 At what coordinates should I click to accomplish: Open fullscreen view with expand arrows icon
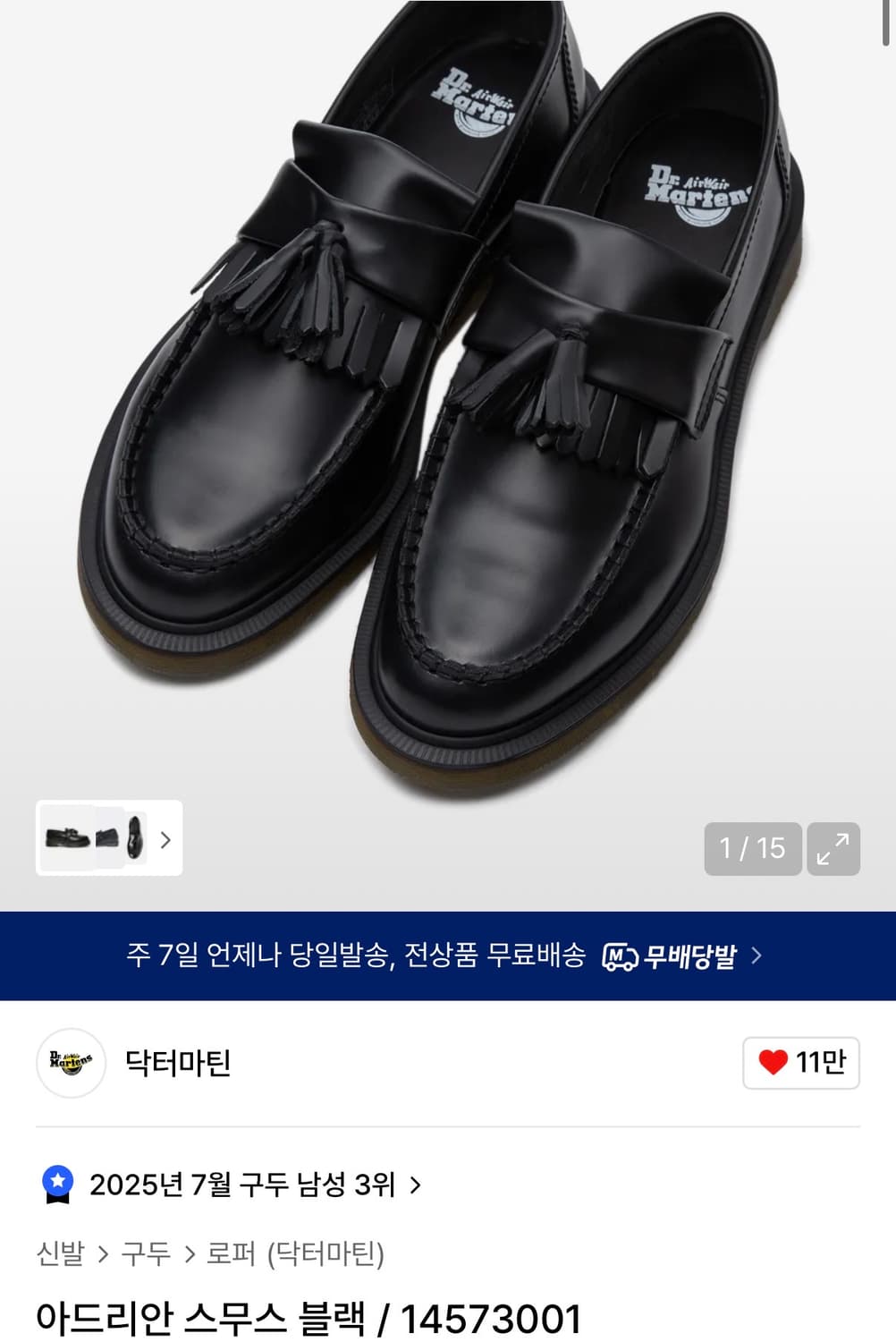tap(835, 848)
